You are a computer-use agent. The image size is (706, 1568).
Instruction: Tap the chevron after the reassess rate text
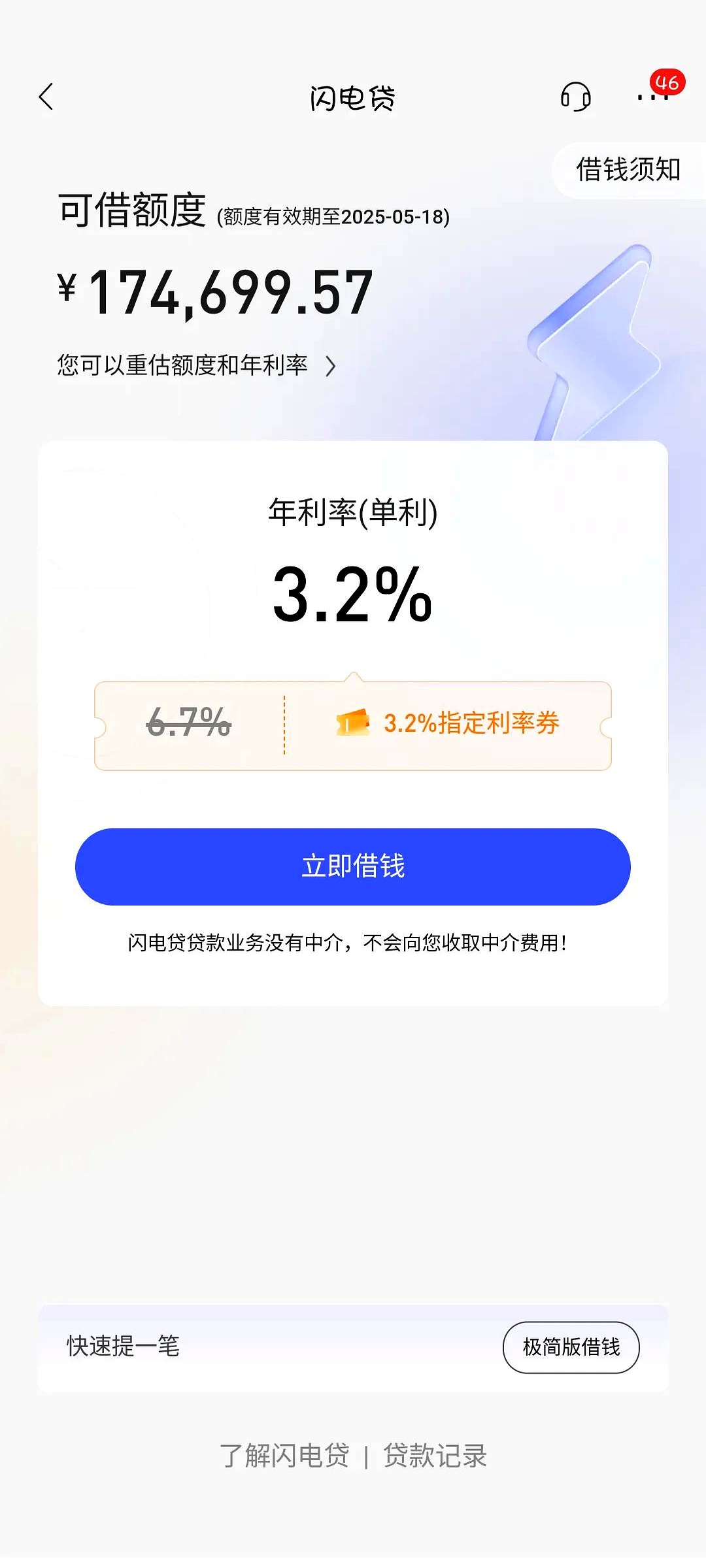[330, 367]
